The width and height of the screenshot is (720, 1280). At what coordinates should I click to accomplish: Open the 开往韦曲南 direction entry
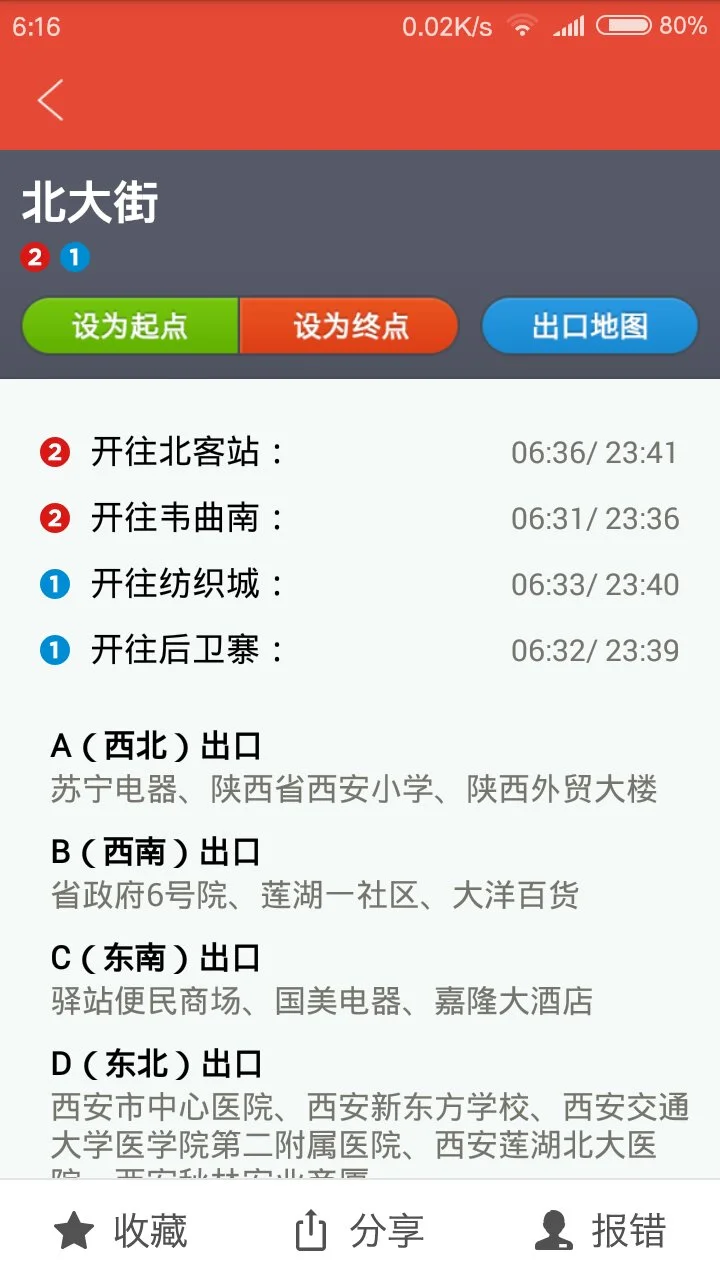(360, 518)
